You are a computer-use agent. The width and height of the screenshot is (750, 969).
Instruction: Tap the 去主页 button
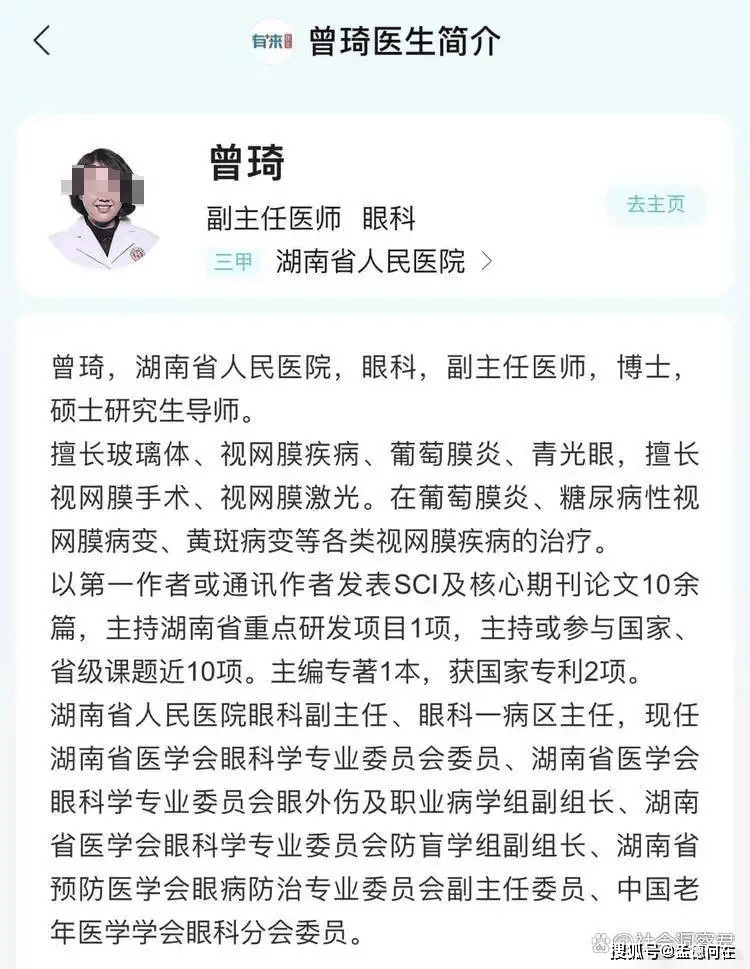[655, 204]
